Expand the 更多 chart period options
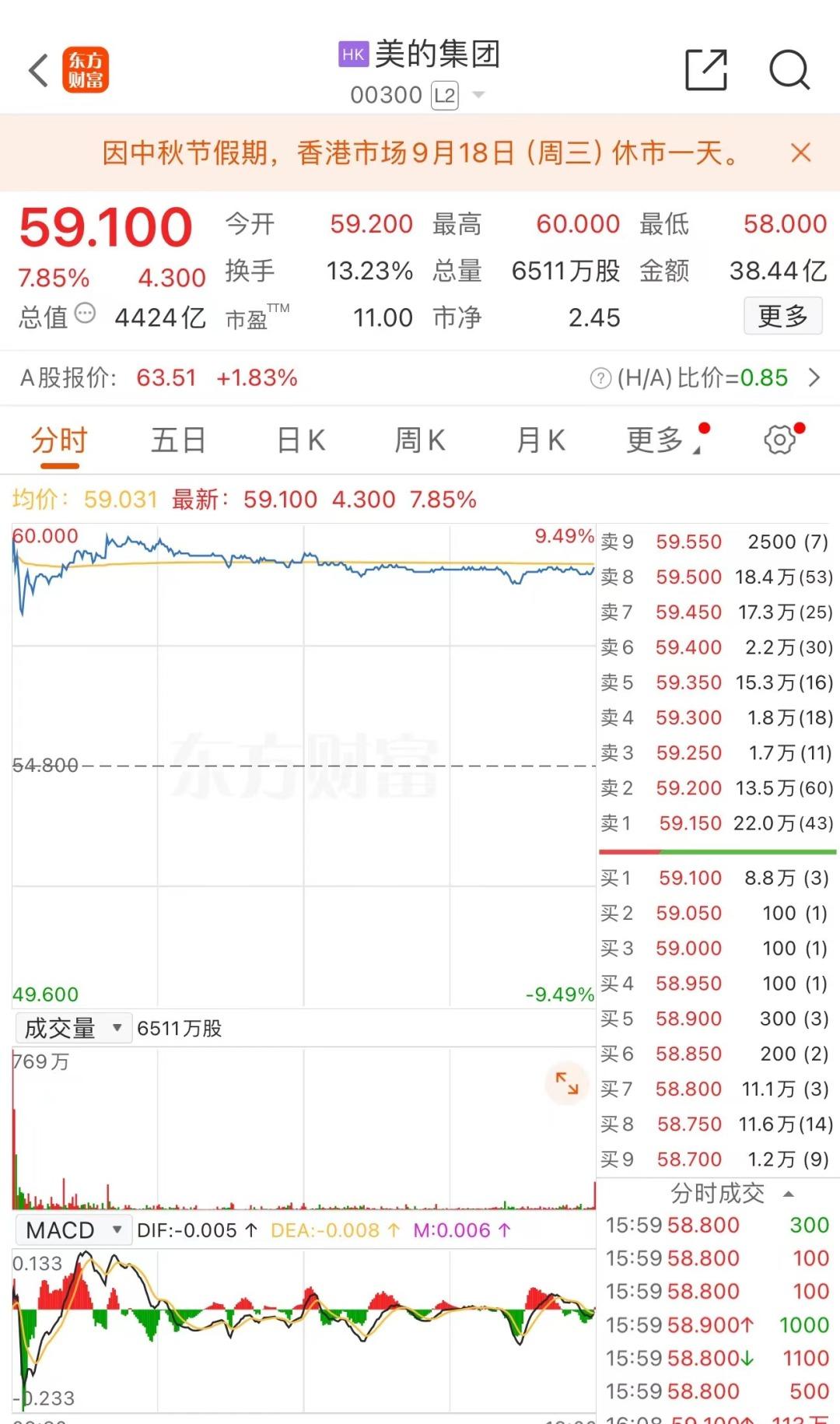Image resolution: width=840 pixels, height=1424 pixels. (657, 440)
